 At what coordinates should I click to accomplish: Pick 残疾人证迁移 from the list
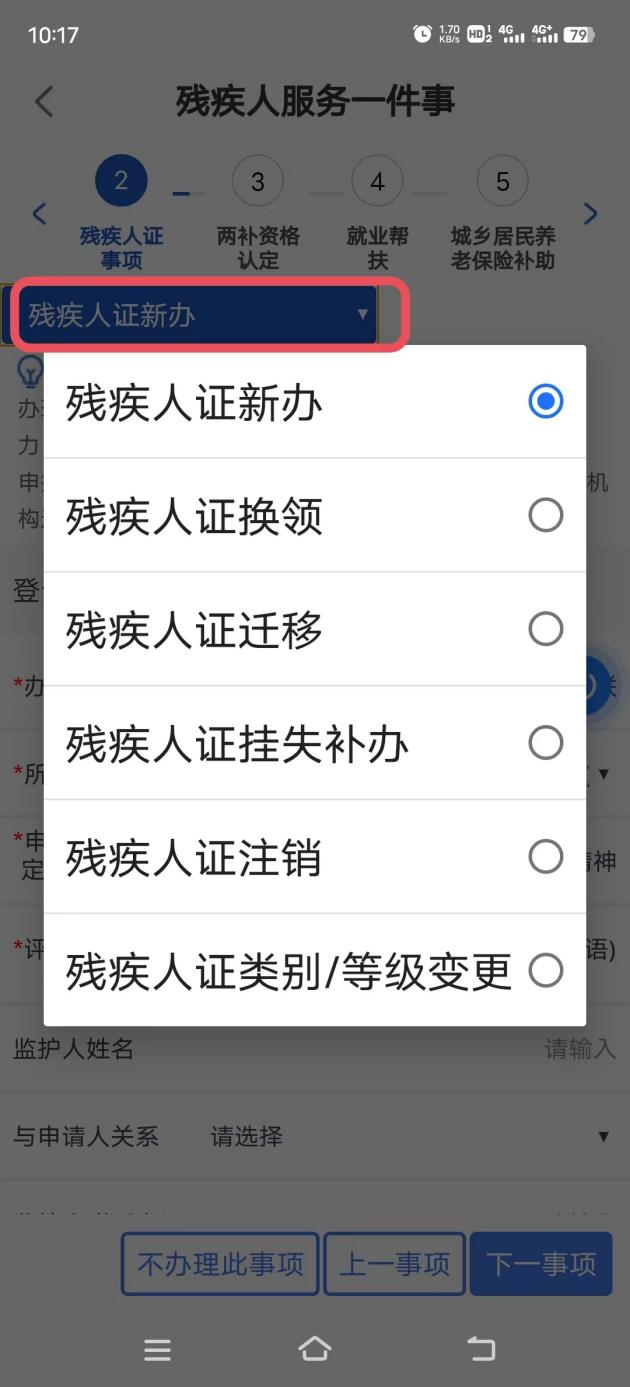click(x=314, y=630)
